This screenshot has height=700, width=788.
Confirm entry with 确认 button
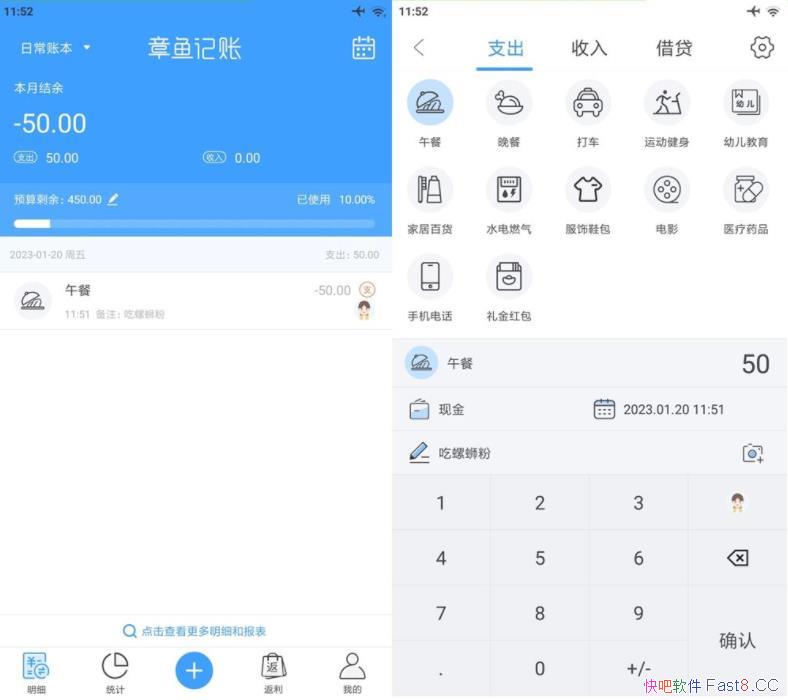pyautogui.click(x=737, y=641)
